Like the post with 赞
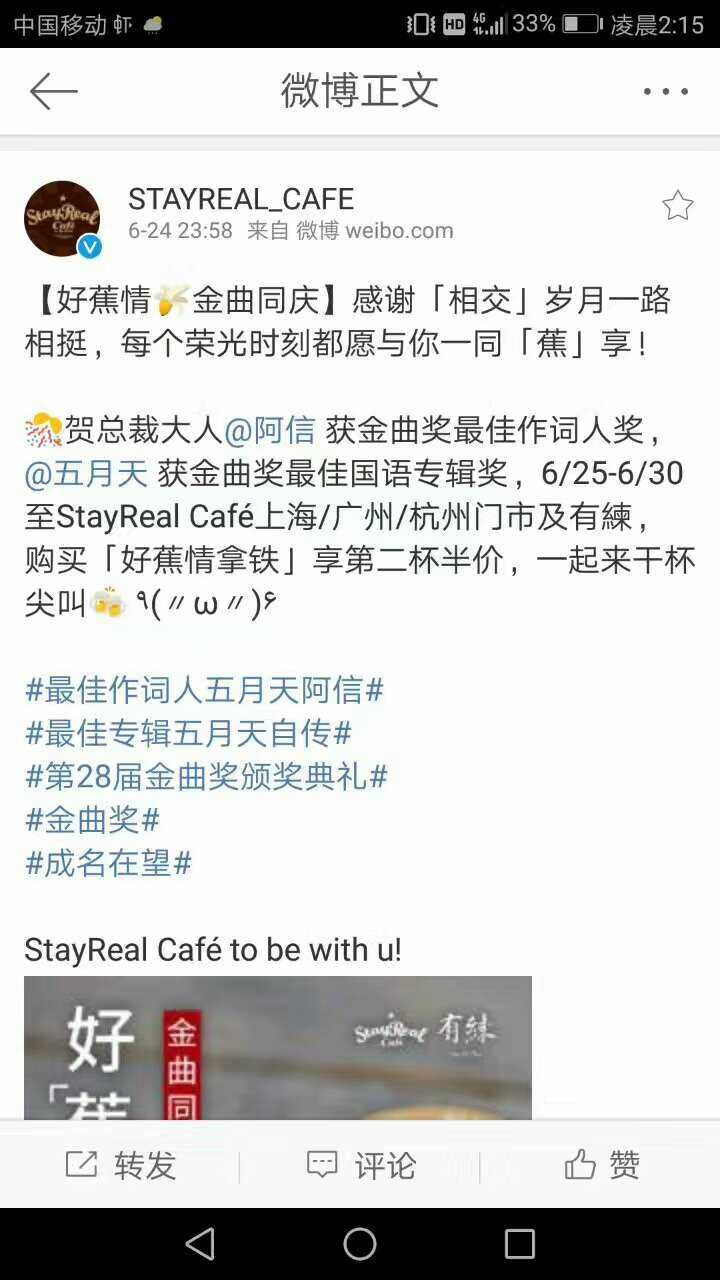The width and height of the screenshot is (720, 1280). pyautogui.click(x=601, y=1165)
